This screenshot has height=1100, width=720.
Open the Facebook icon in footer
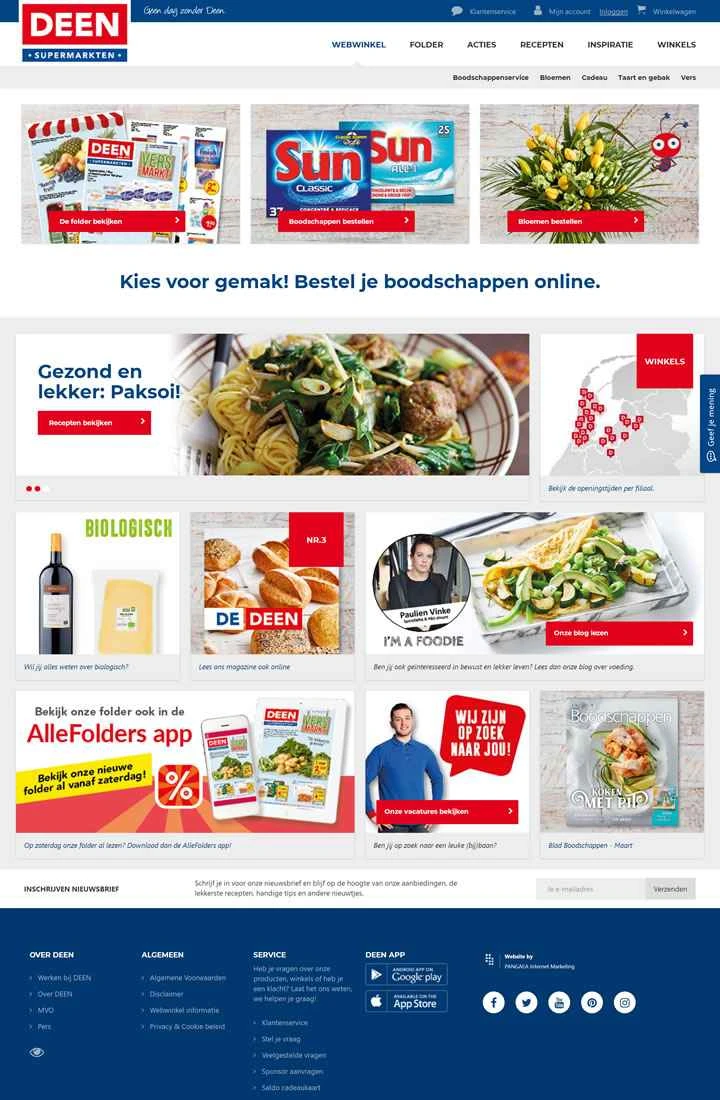(x=493, y=1002)
